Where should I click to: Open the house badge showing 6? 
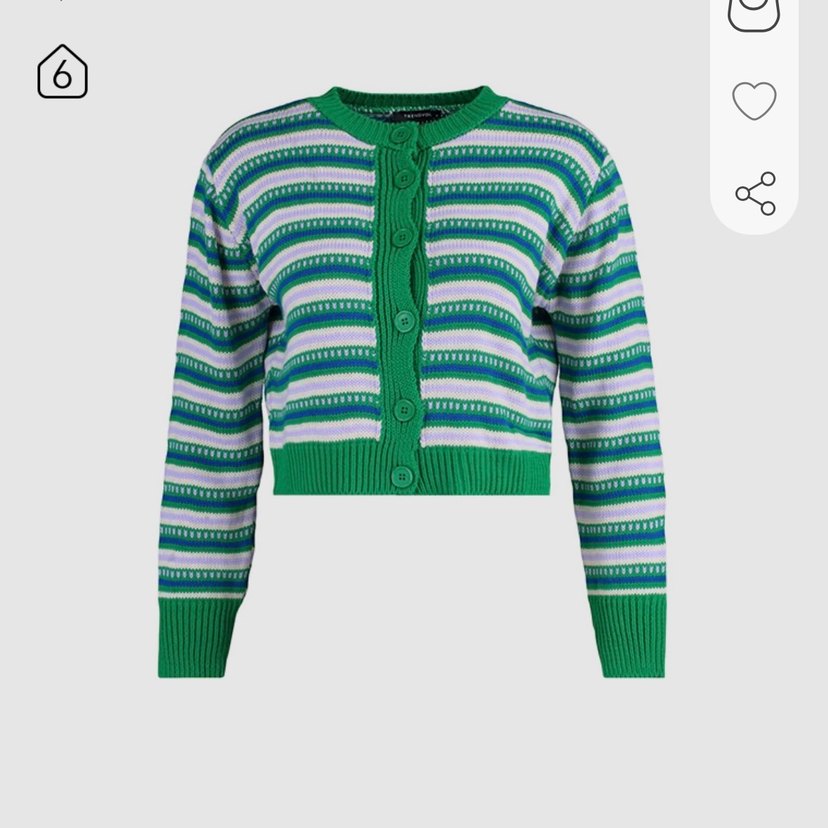(62, 72)
